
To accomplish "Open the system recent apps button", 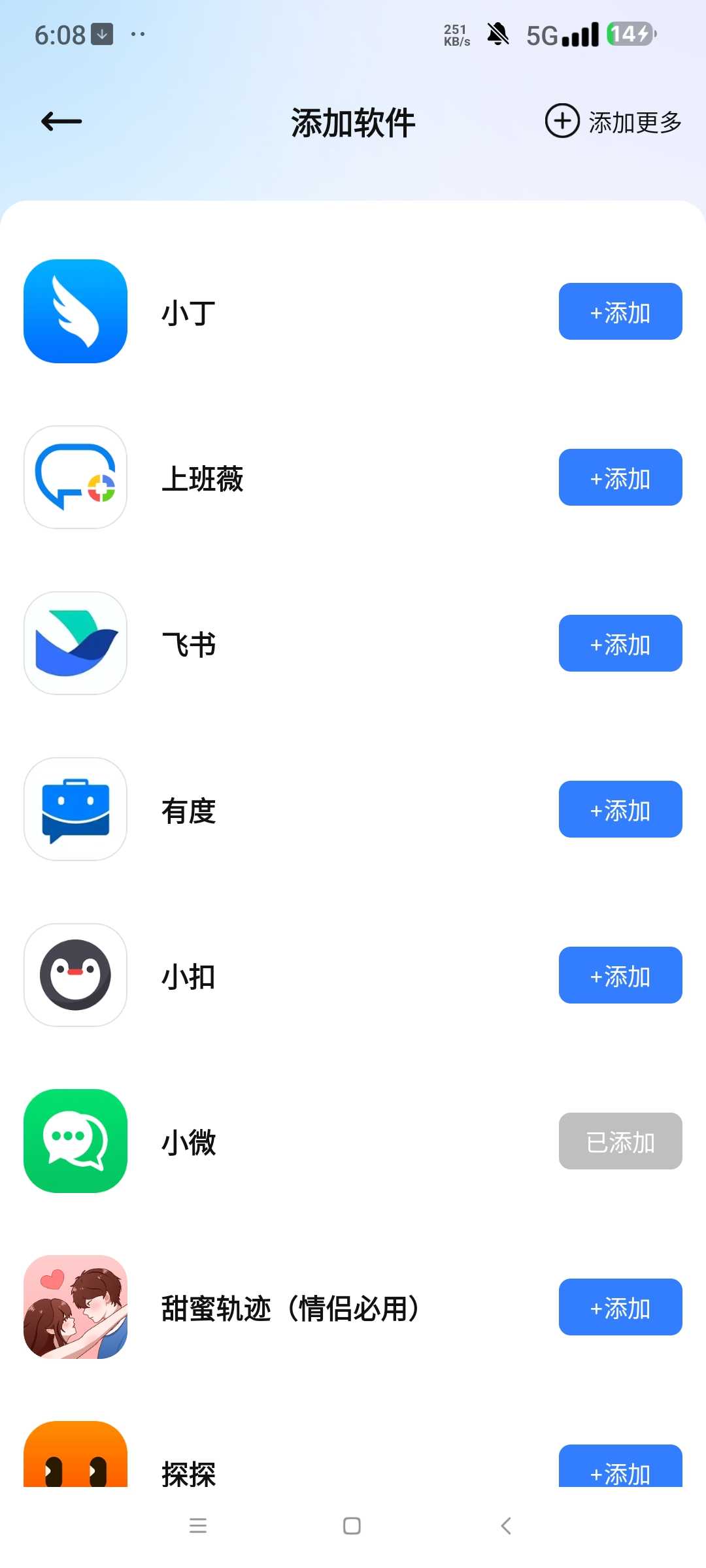I will 197,1526.
